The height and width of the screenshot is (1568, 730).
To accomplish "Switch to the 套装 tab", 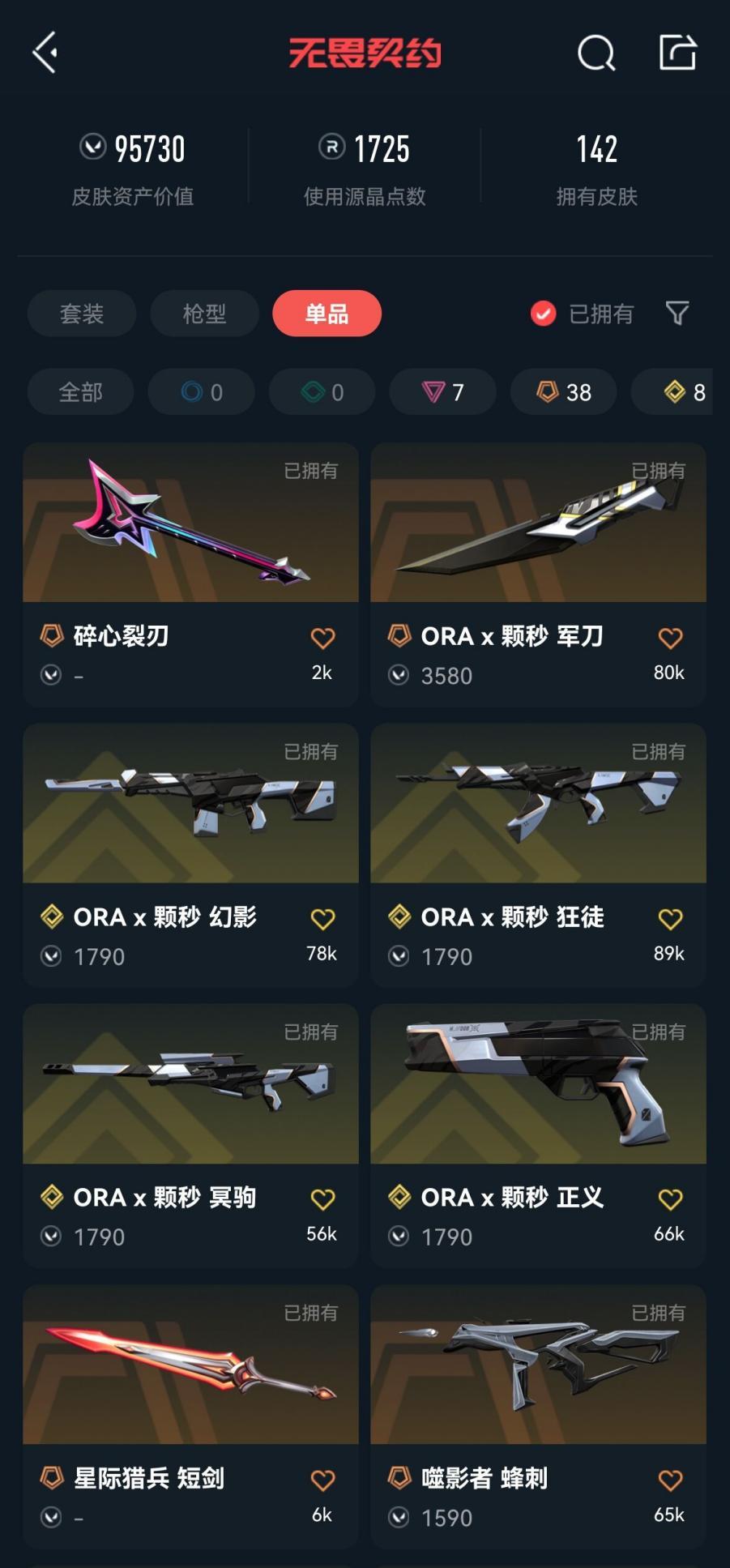I will tap(82, 314).
